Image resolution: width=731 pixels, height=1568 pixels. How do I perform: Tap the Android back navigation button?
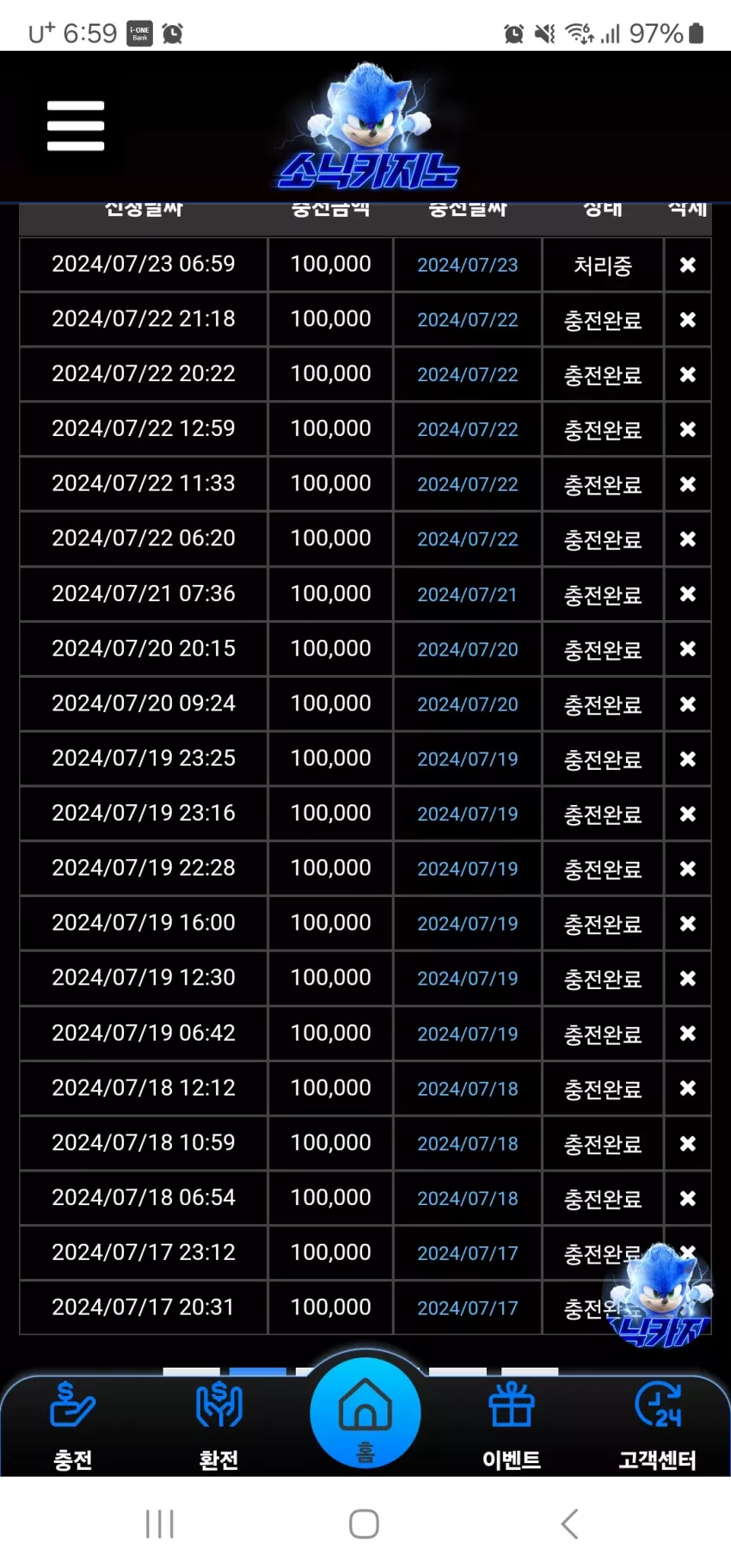(x=569, y=1523)
